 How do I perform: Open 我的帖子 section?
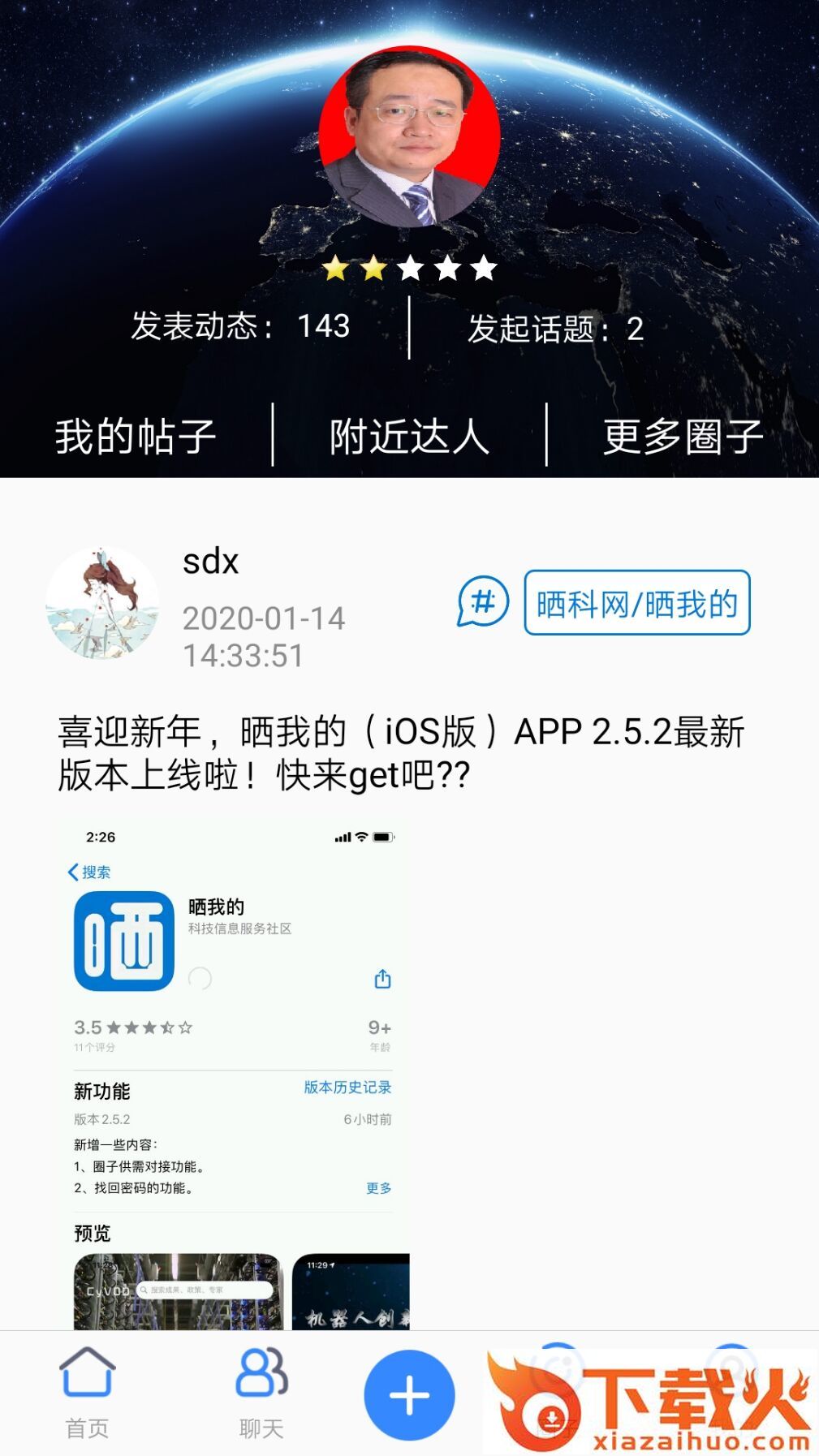[x=136, y=436]
